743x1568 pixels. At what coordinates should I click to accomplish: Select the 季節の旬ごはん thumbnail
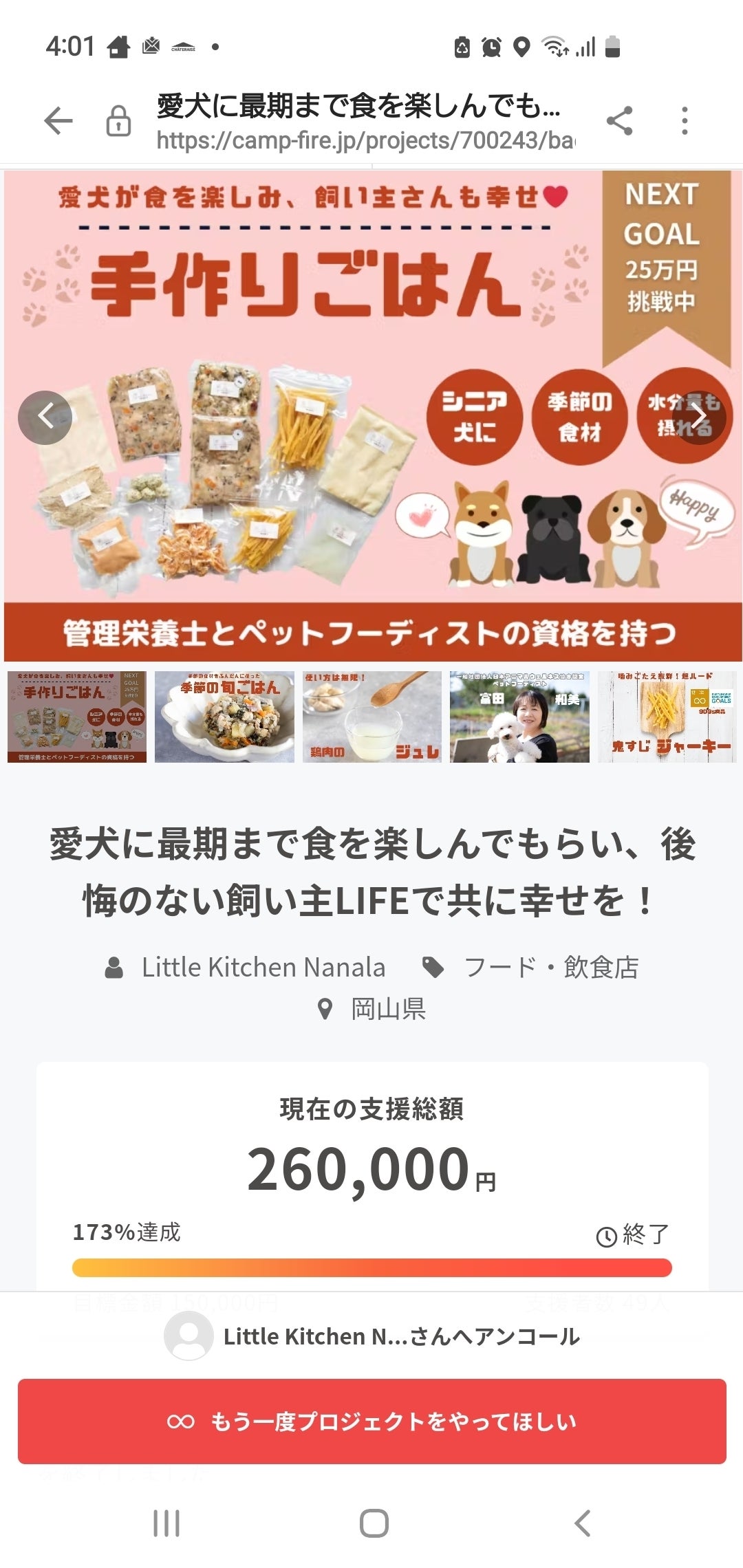click(x=224, y=717)
